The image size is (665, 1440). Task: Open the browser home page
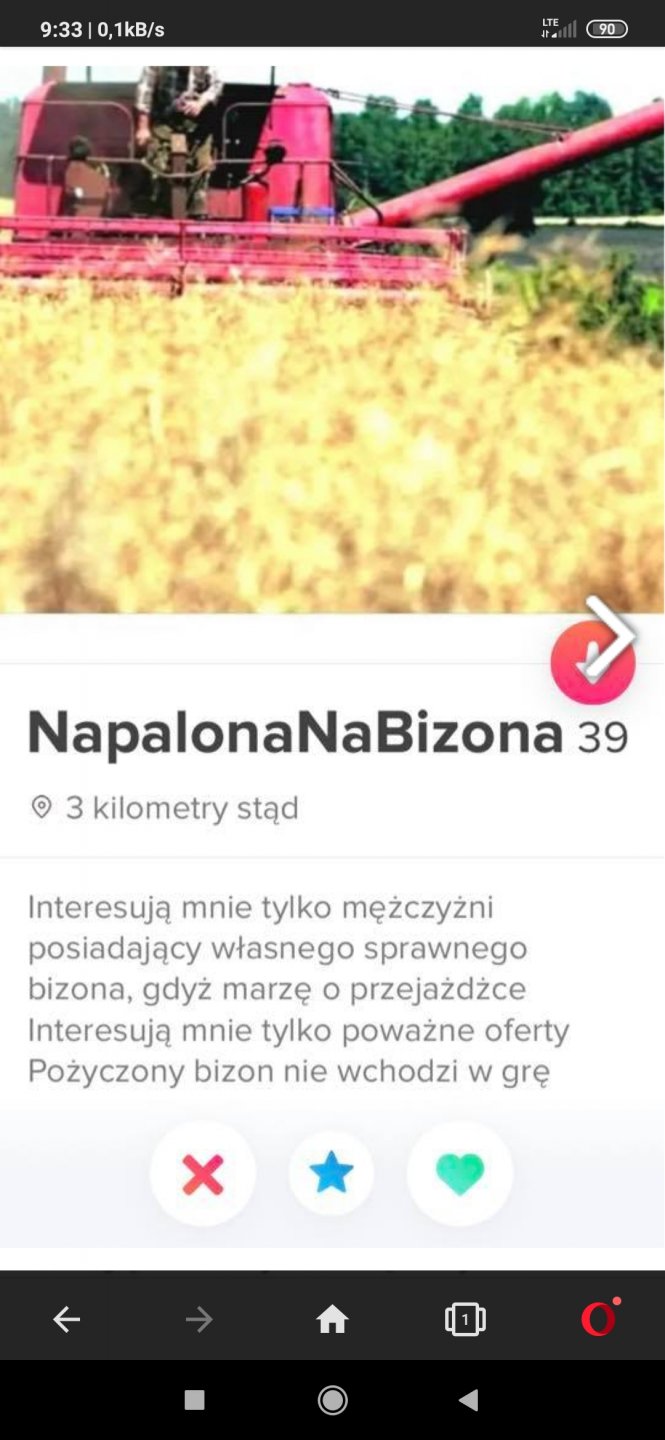pos(332,1320)
